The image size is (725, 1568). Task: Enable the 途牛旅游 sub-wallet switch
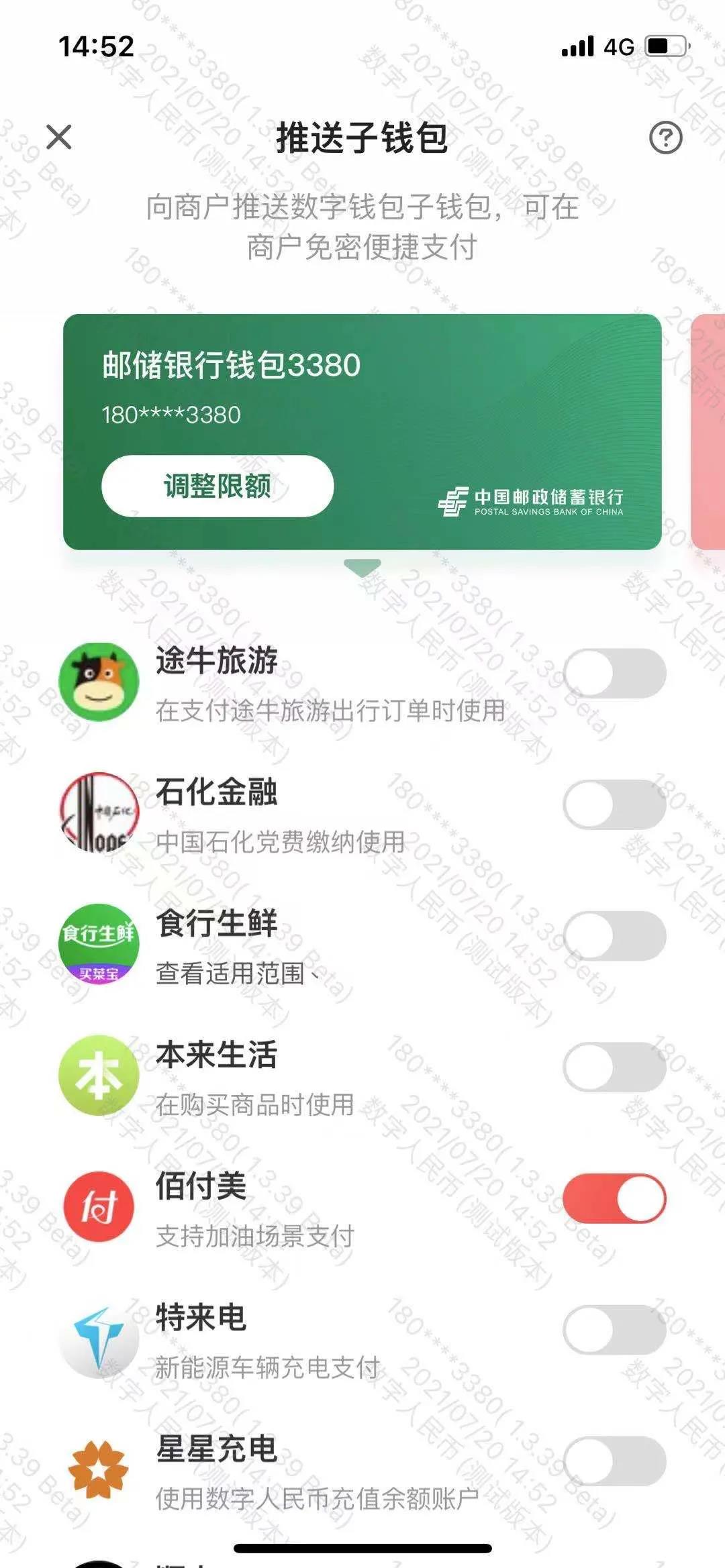click(x=614, y=673)
